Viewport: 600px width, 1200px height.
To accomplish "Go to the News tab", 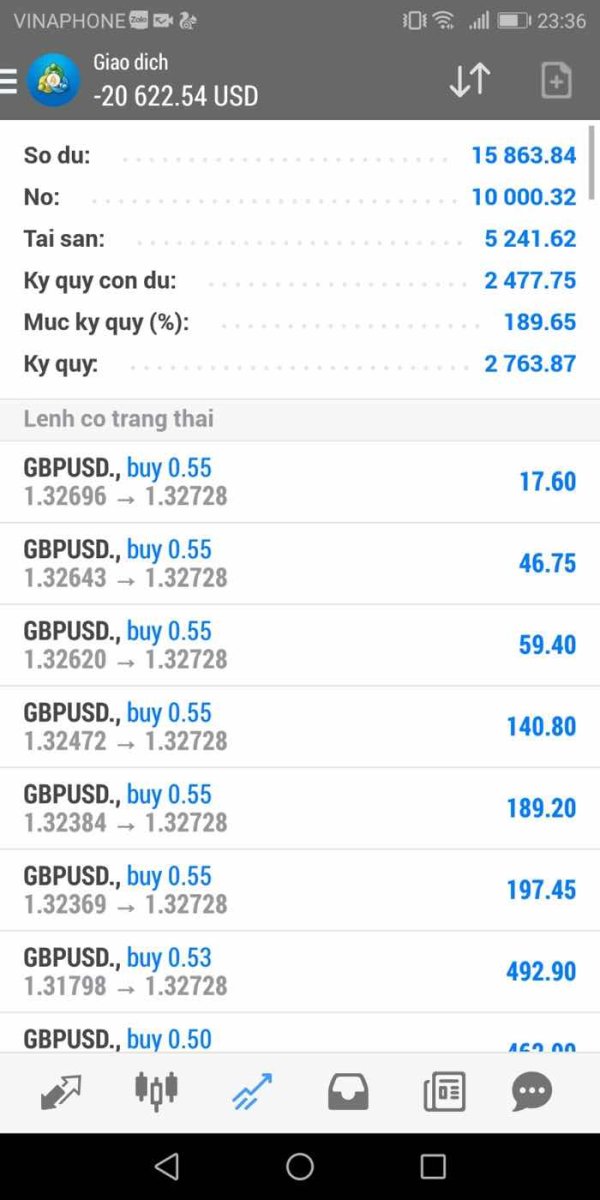I will point(444,1092).
